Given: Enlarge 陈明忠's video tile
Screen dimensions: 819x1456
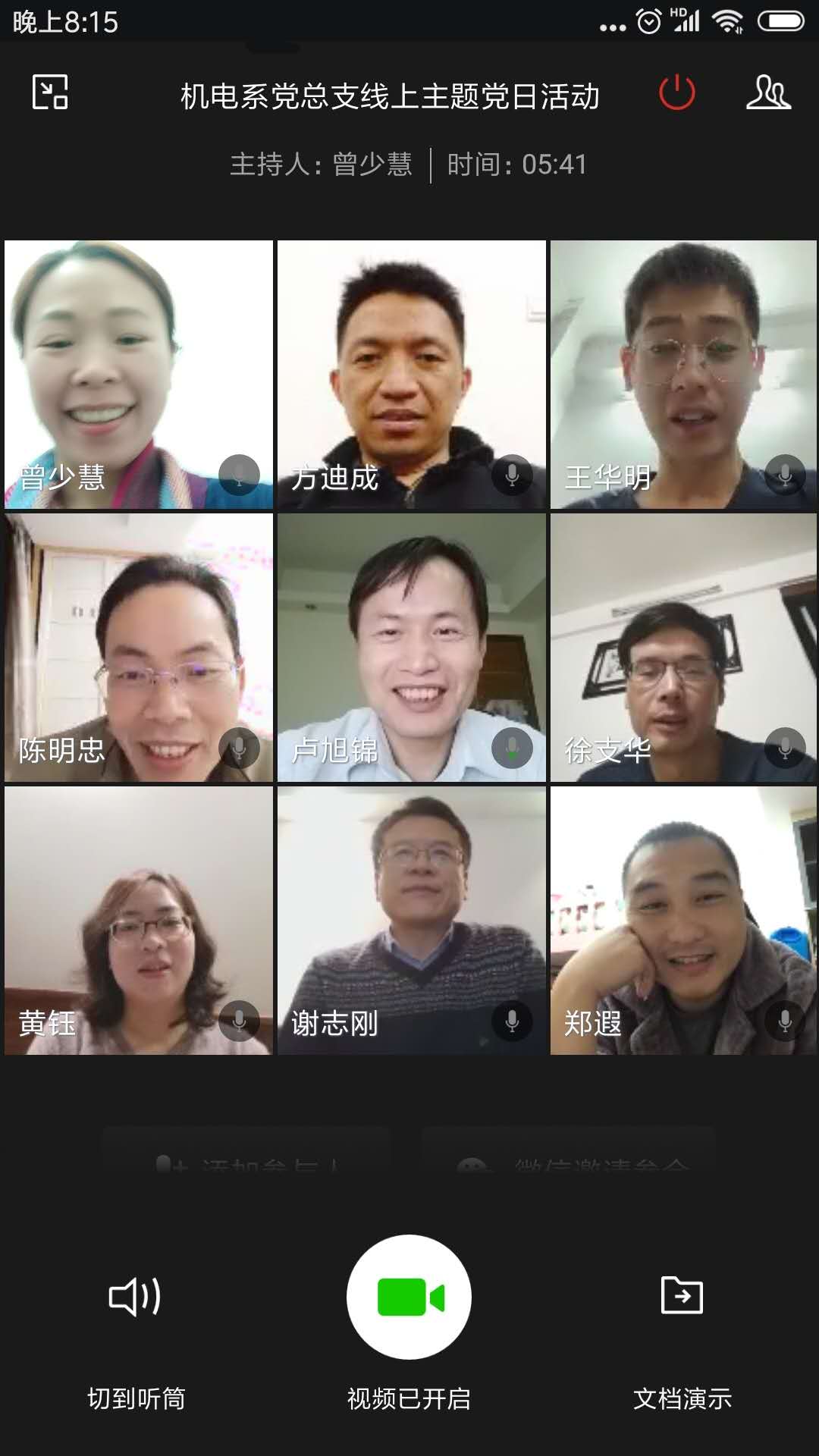Looking at the screenshot, I should coord(139,648).
